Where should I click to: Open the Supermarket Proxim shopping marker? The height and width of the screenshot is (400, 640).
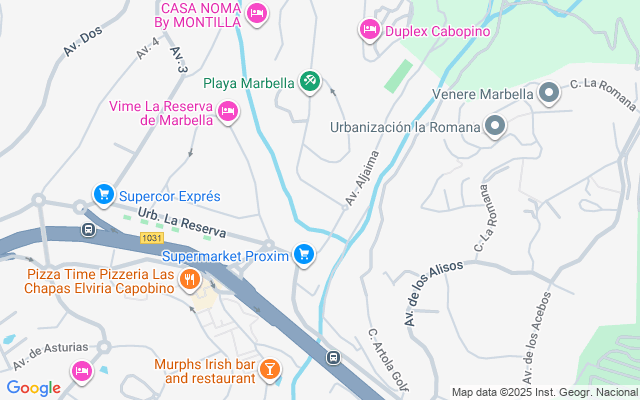click(x=305, y=256)
